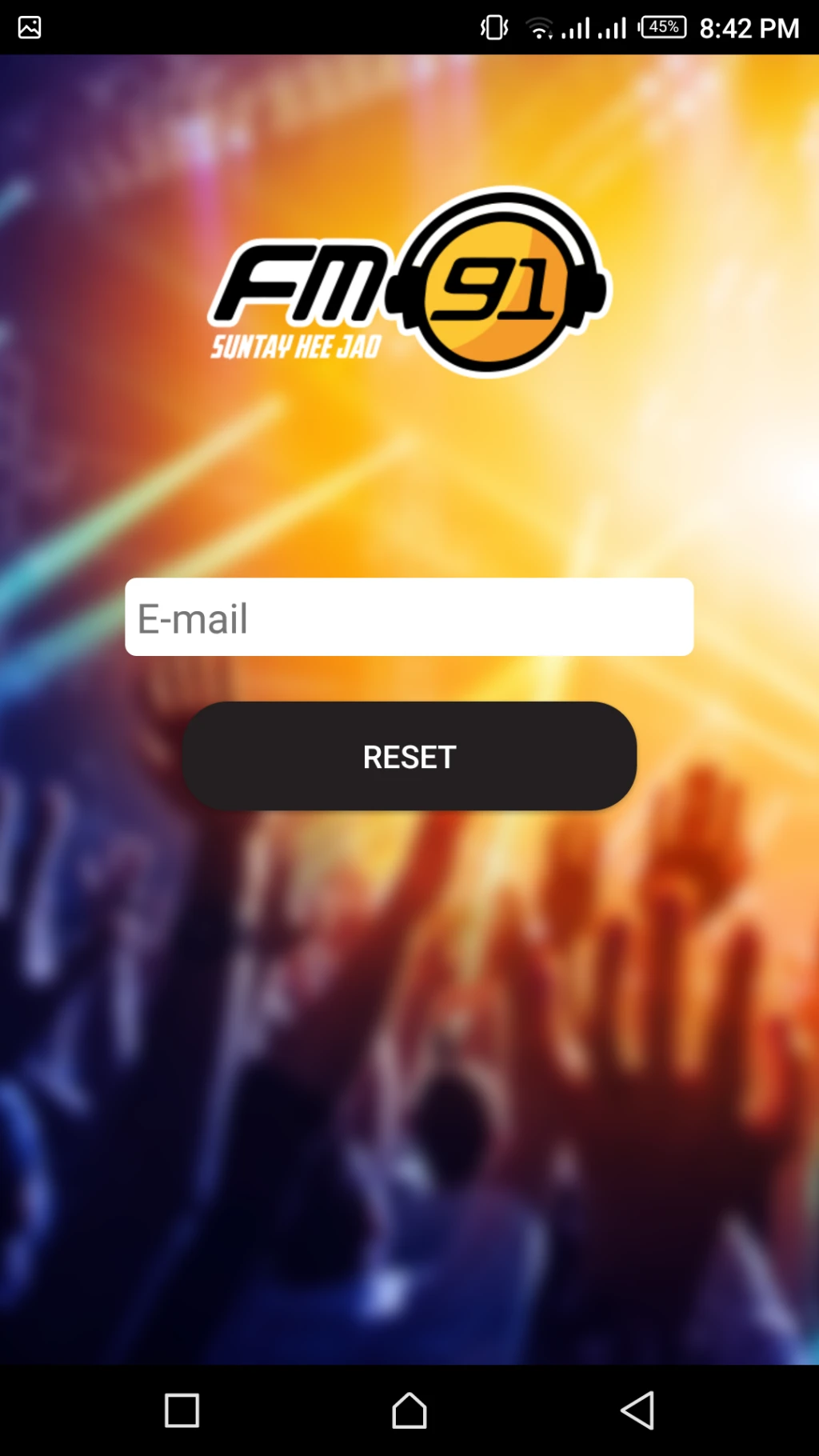The height and width of the screenshot is (1456, 819).
Task: Tap the RESET button
Action: [x=409, y=756]
